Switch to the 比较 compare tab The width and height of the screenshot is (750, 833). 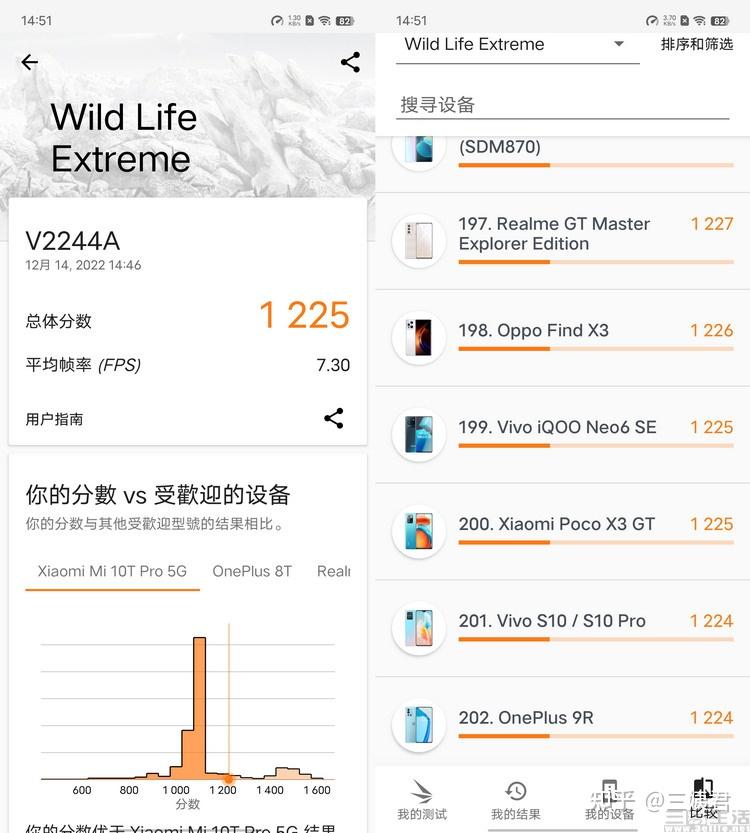(703, 800)
